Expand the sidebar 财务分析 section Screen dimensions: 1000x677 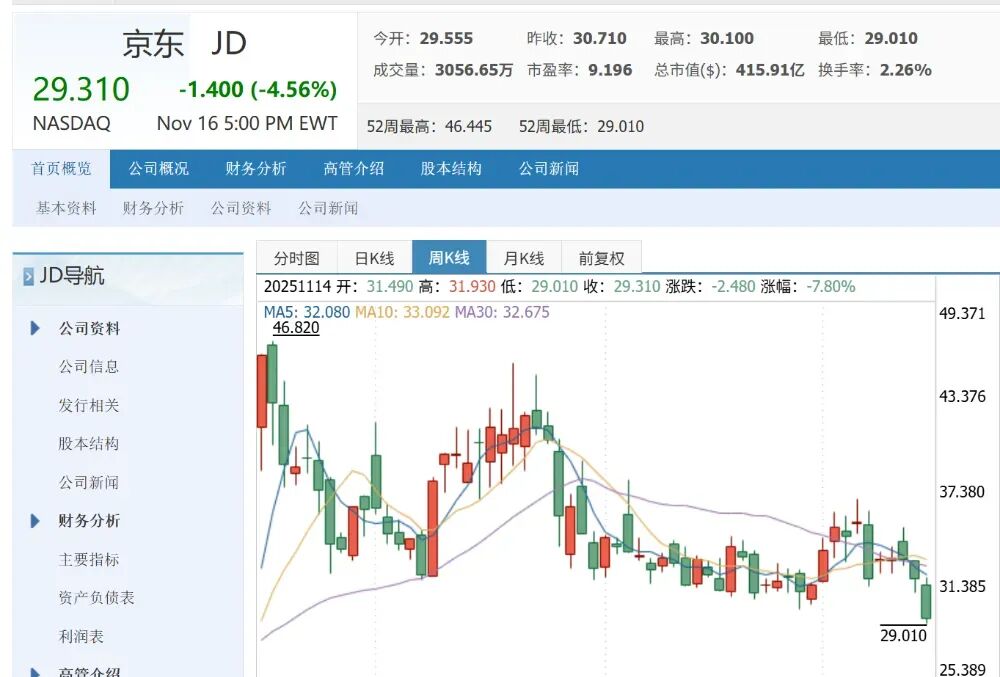click(x=89, y=521)
